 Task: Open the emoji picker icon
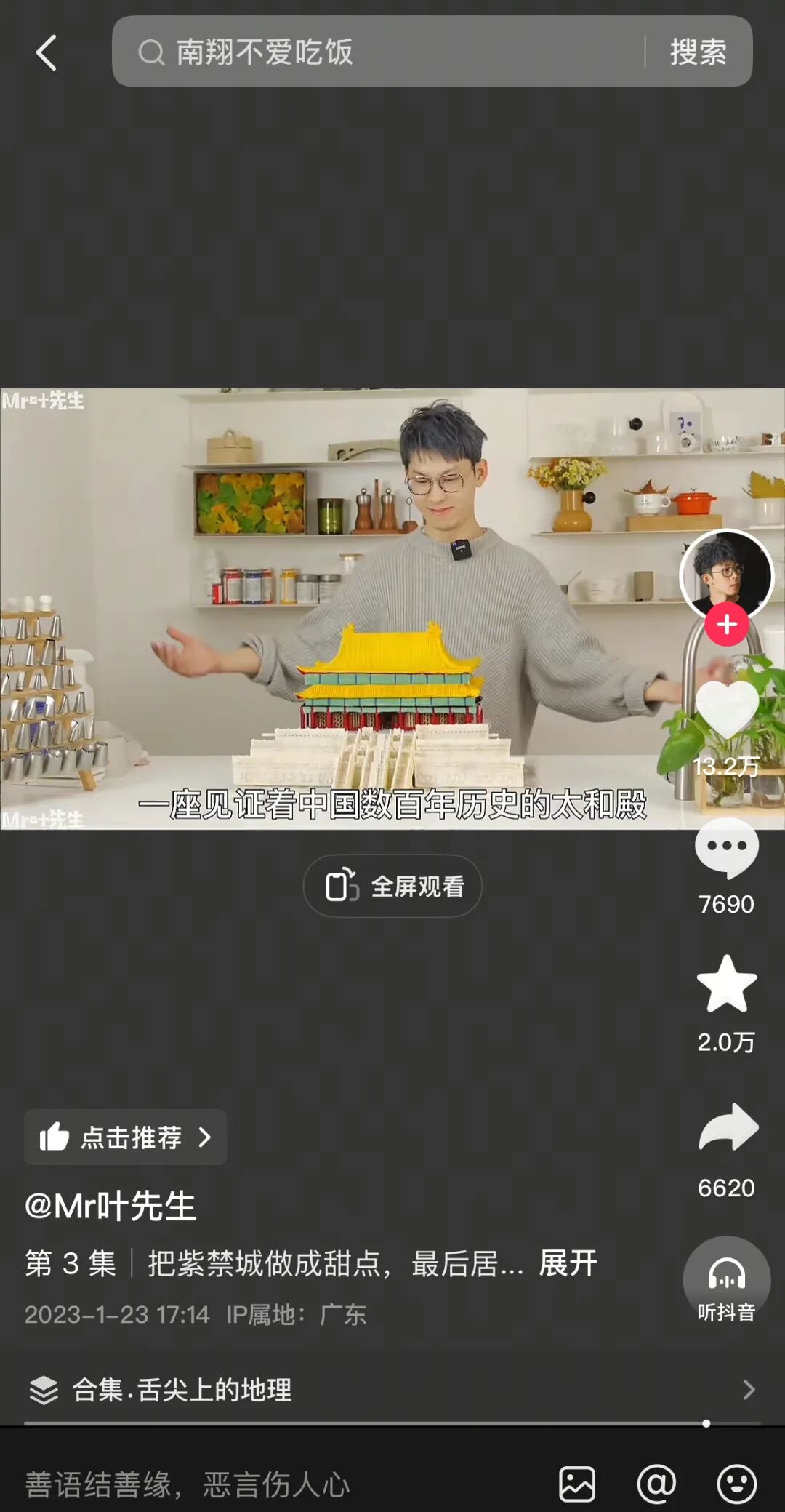click(x=736, y=1484)
